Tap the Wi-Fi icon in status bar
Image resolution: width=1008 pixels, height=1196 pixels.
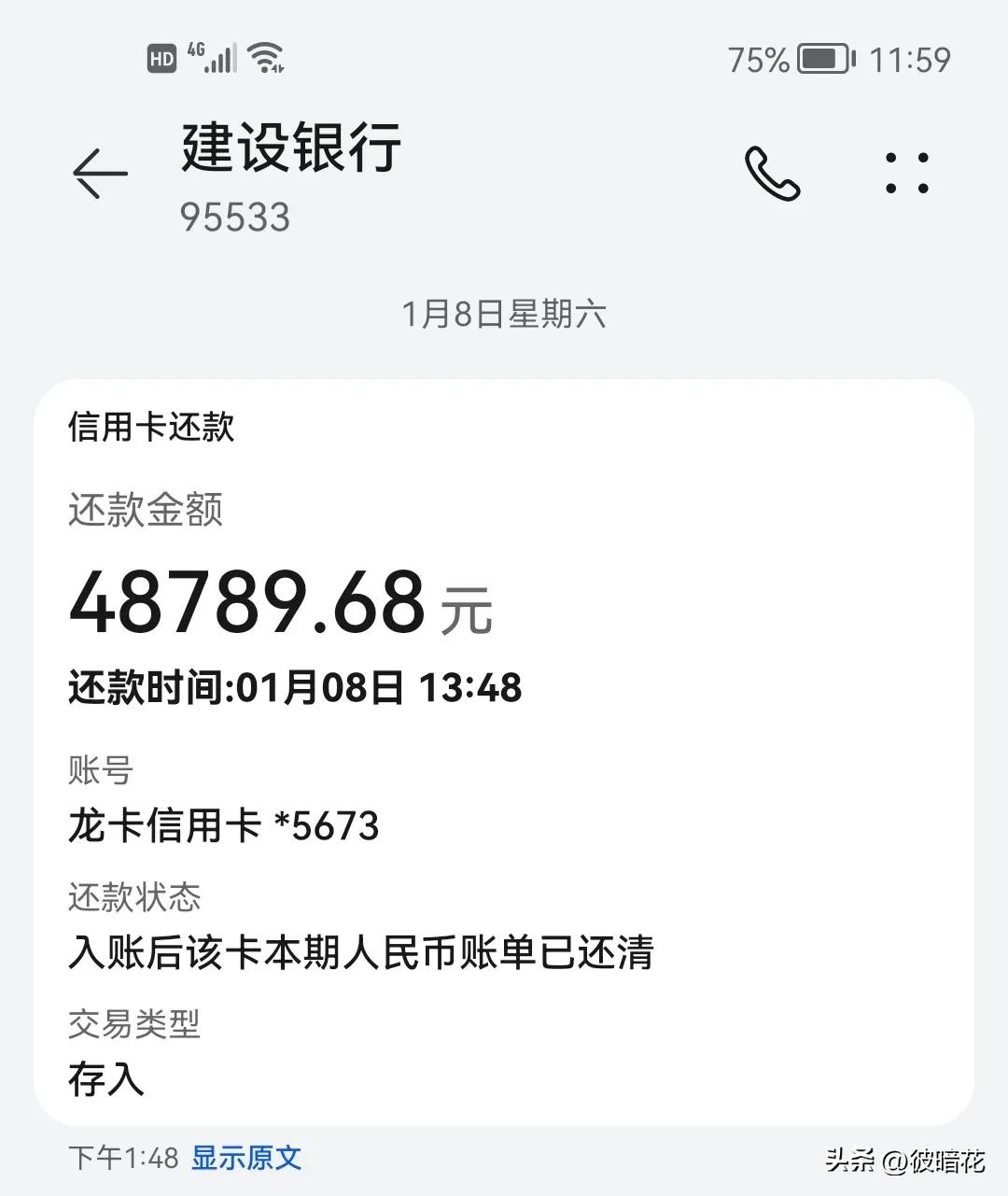tap(268, 58)
